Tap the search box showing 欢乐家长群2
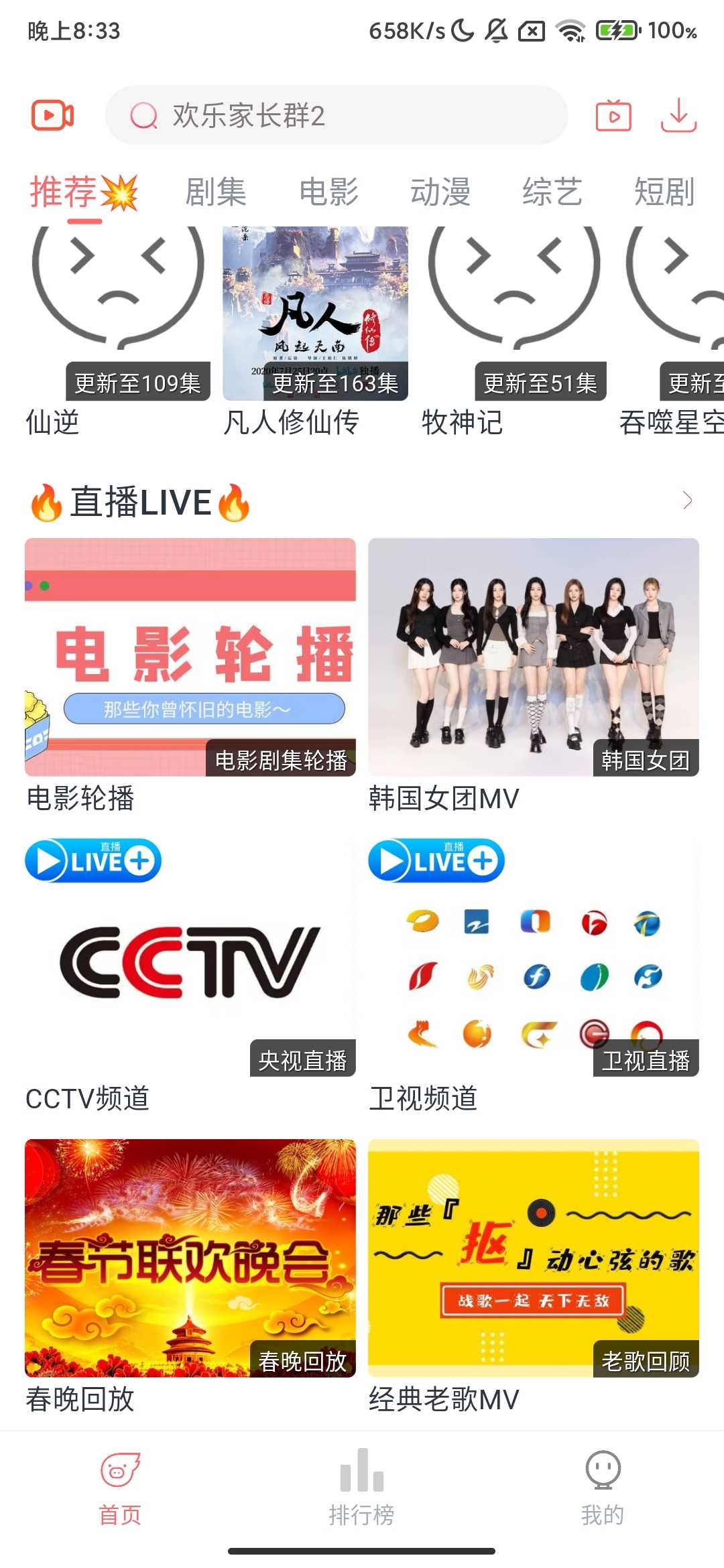 coord(337,115)
